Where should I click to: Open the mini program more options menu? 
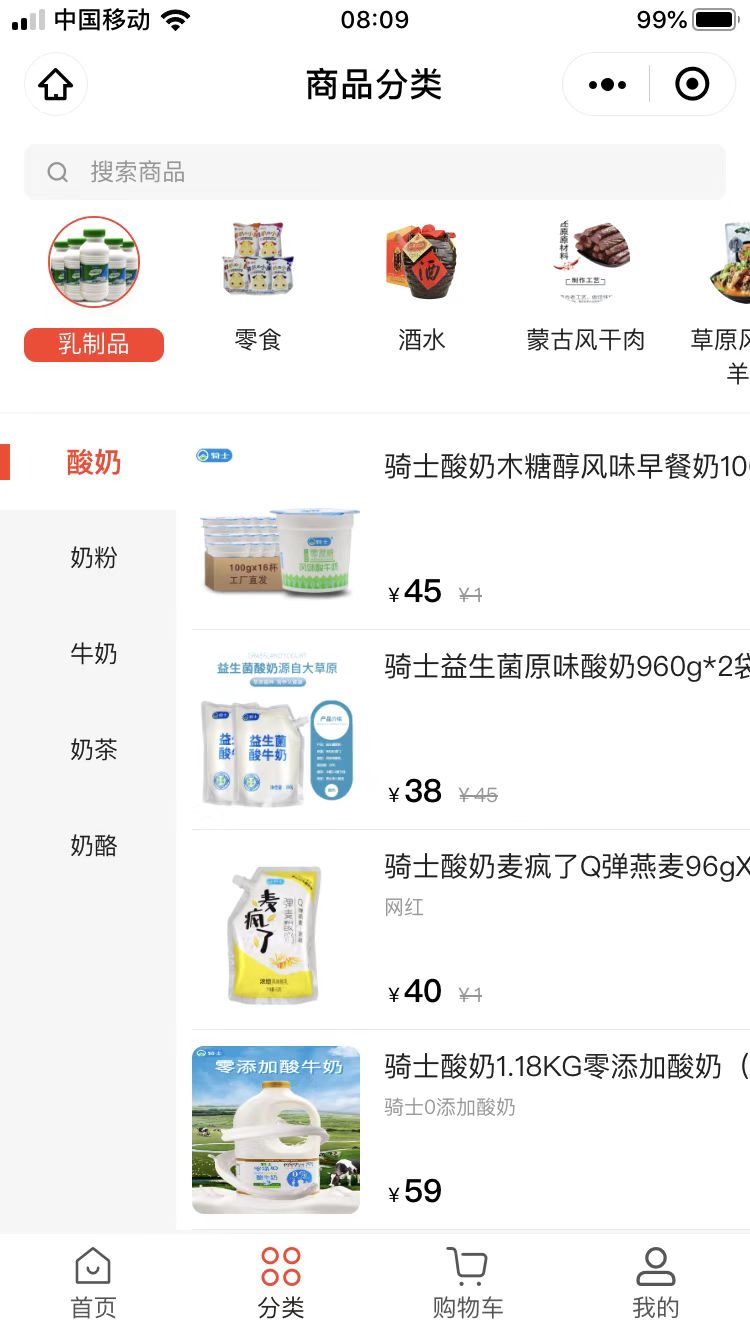point(607,85)
